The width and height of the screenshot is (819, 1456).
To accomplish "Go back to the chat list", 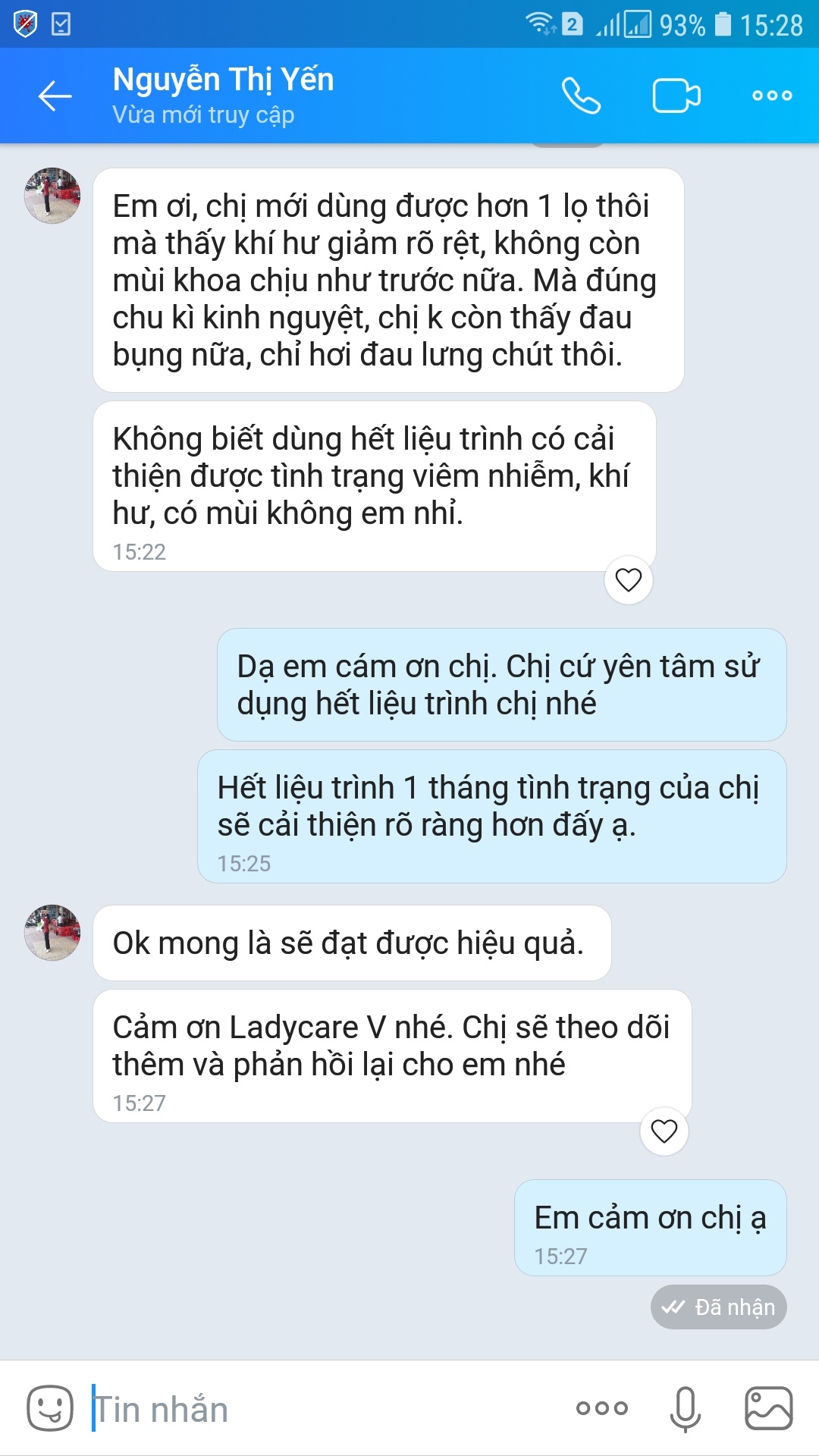I will click(x=55, y=96).
